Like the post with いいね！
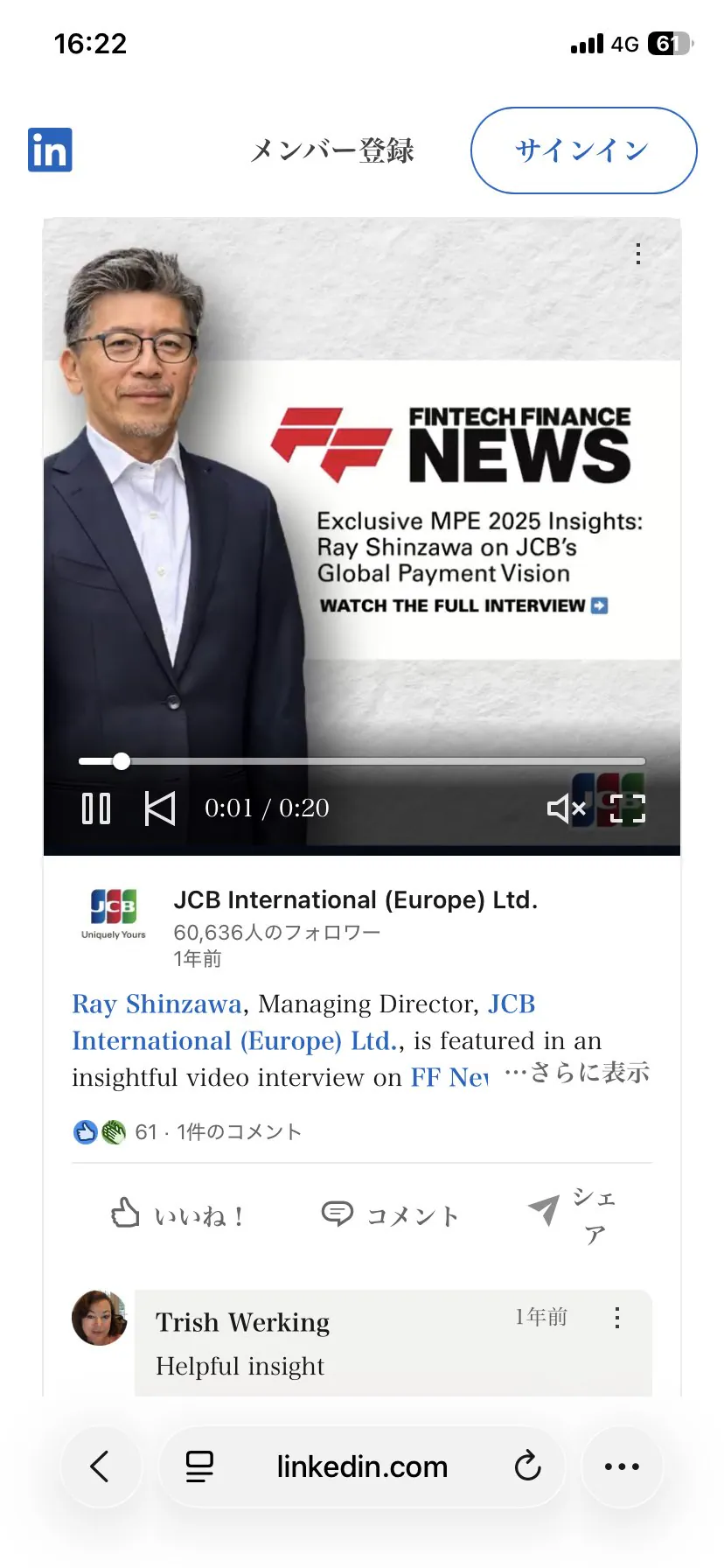The height and width of the screenshot is (1568, 724). click(x=178, y=1215)
